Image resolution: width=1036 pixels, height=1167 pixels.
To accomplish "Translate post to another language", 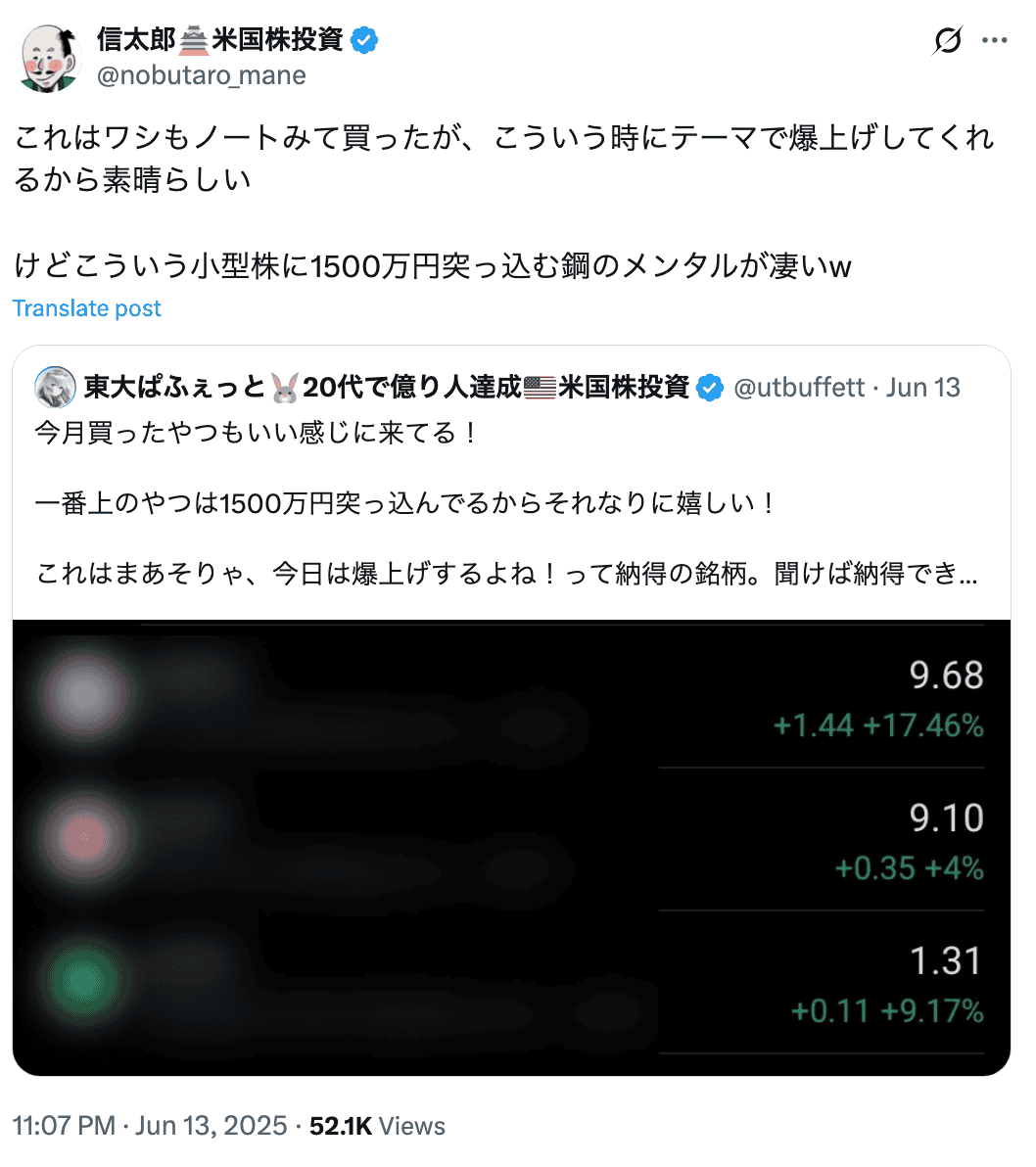I will pos(87,308).
